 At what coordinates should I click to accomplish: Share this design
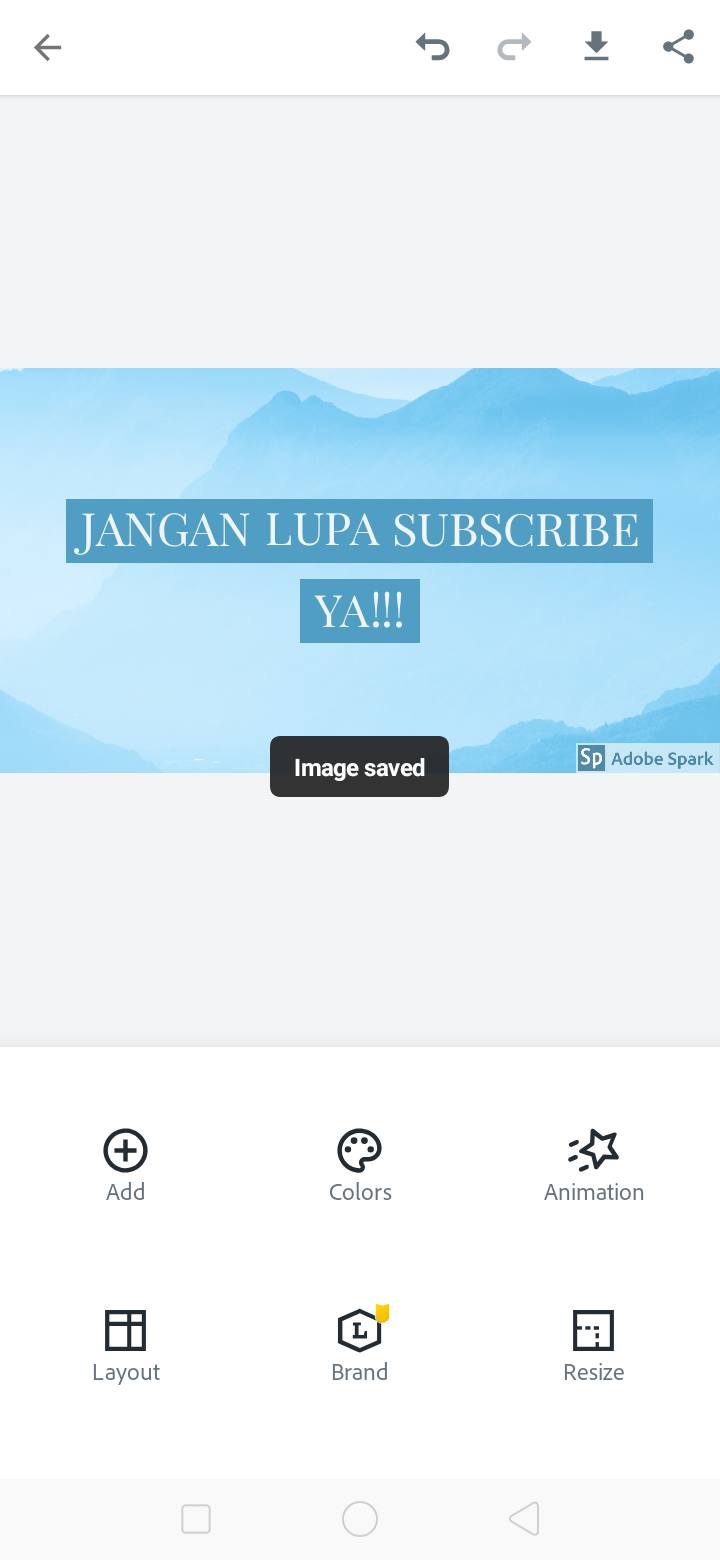(x=678, y=47)
